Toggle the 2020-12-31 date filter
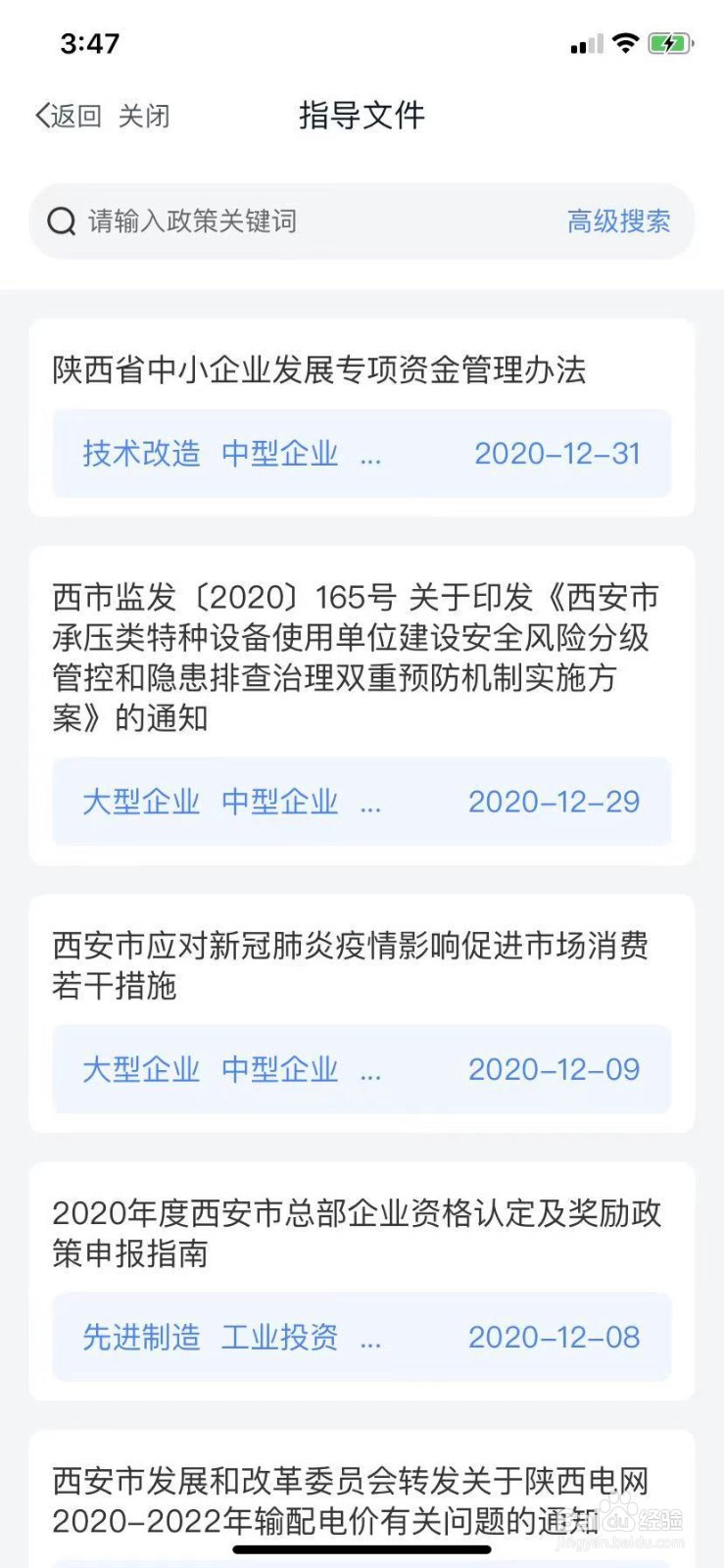Image resolution: width=724 pixels, height=1568 pixels. [x=556, y=454]
